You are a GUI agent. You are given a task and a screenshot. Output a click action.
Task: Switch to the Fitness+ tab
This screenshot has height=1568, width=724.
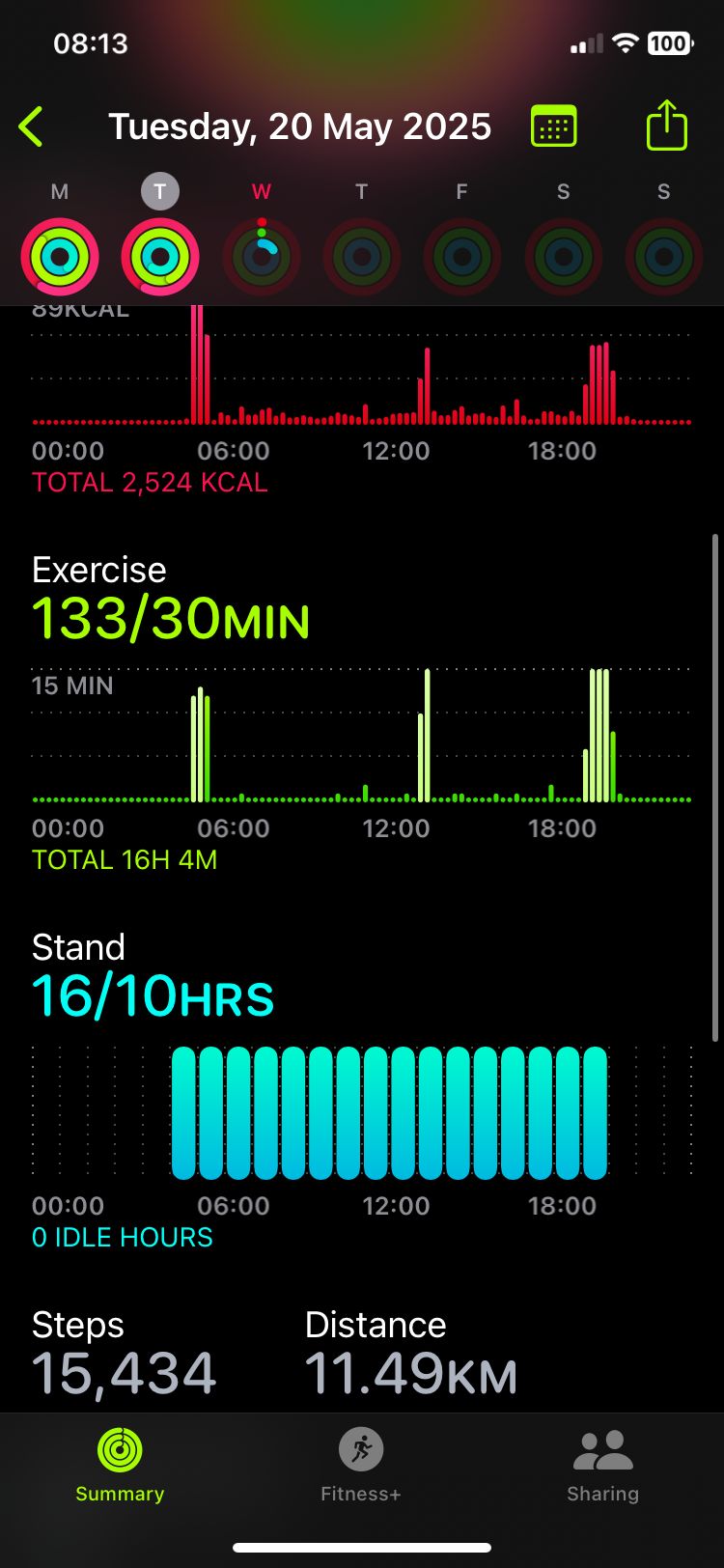(361, 1466)
